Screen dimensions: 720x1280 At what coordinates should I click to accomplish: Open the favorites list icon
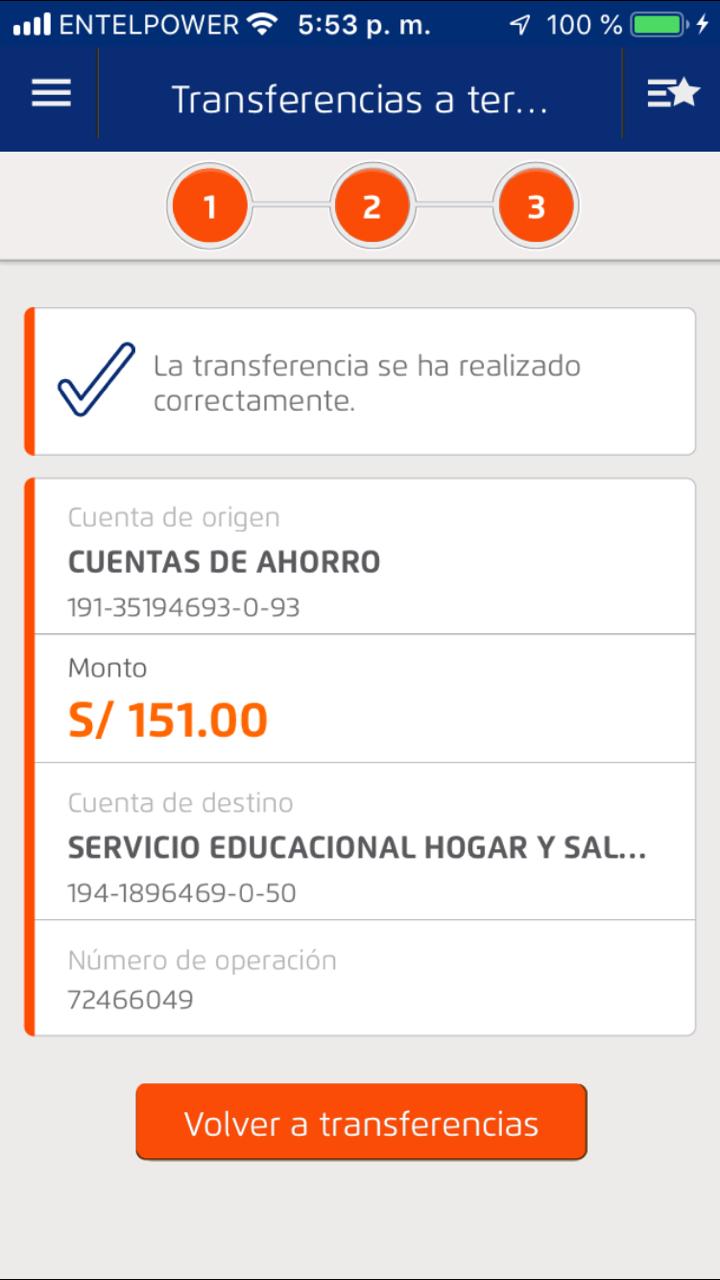point(672,94)
